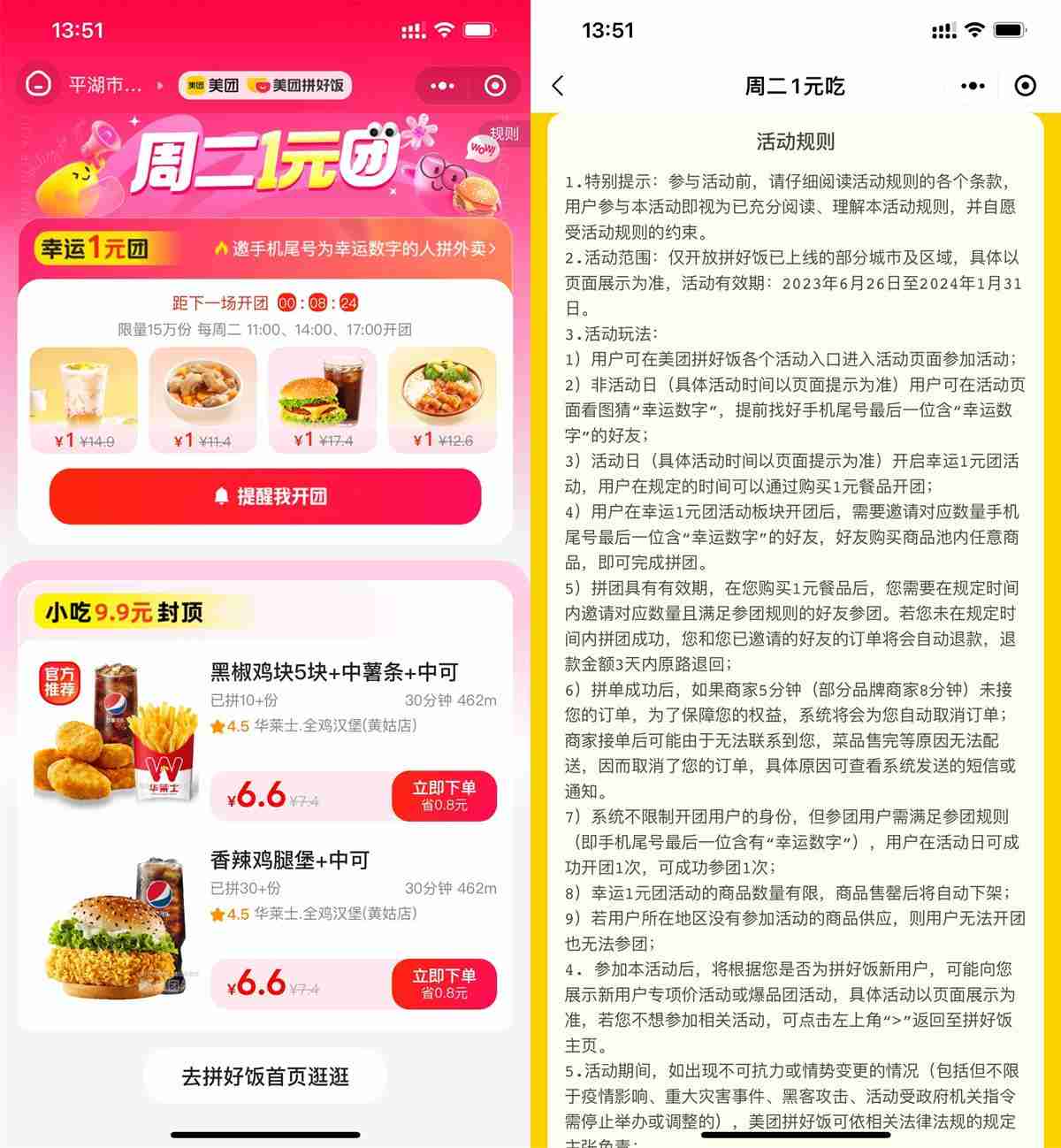This screenshot has height=1148, width=1061.
Task: Go to 去拼好饭首页逛逛
Action: [x=265, y=1076]
